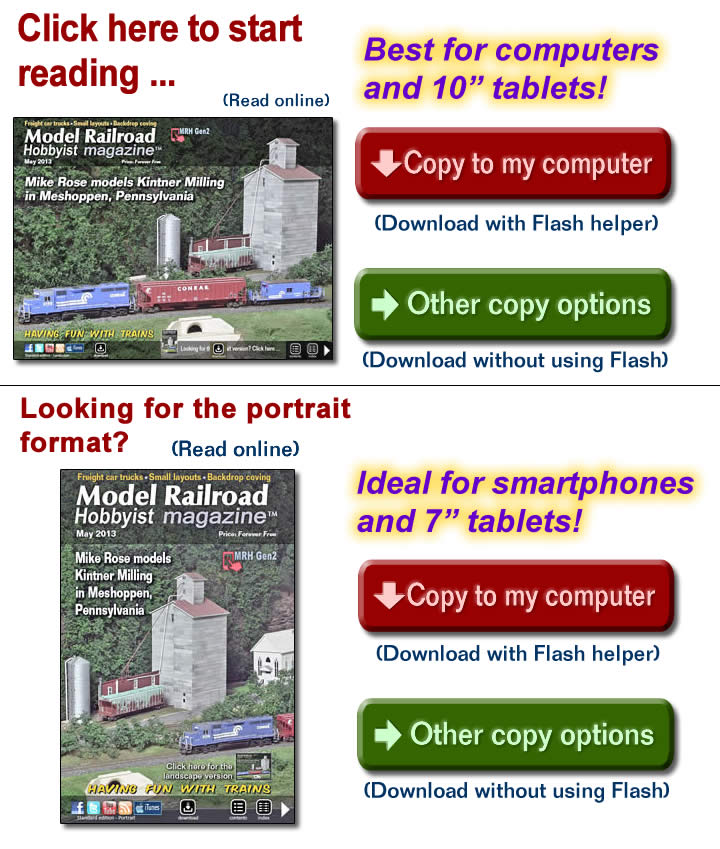
Task: Open the portrait format magazine cover
Action: pos(179,646)
